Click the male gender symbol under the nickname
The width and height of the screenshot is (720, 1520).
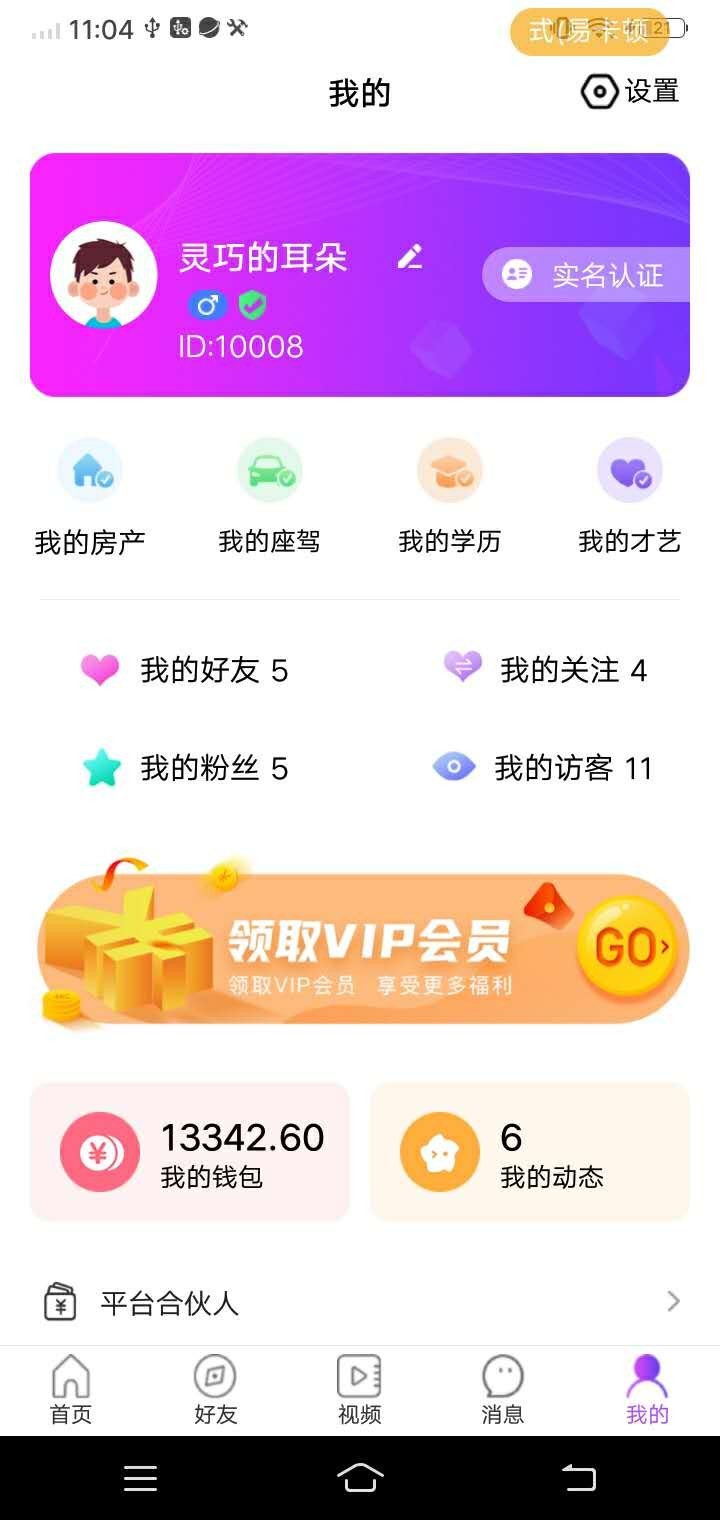(207, 305)
